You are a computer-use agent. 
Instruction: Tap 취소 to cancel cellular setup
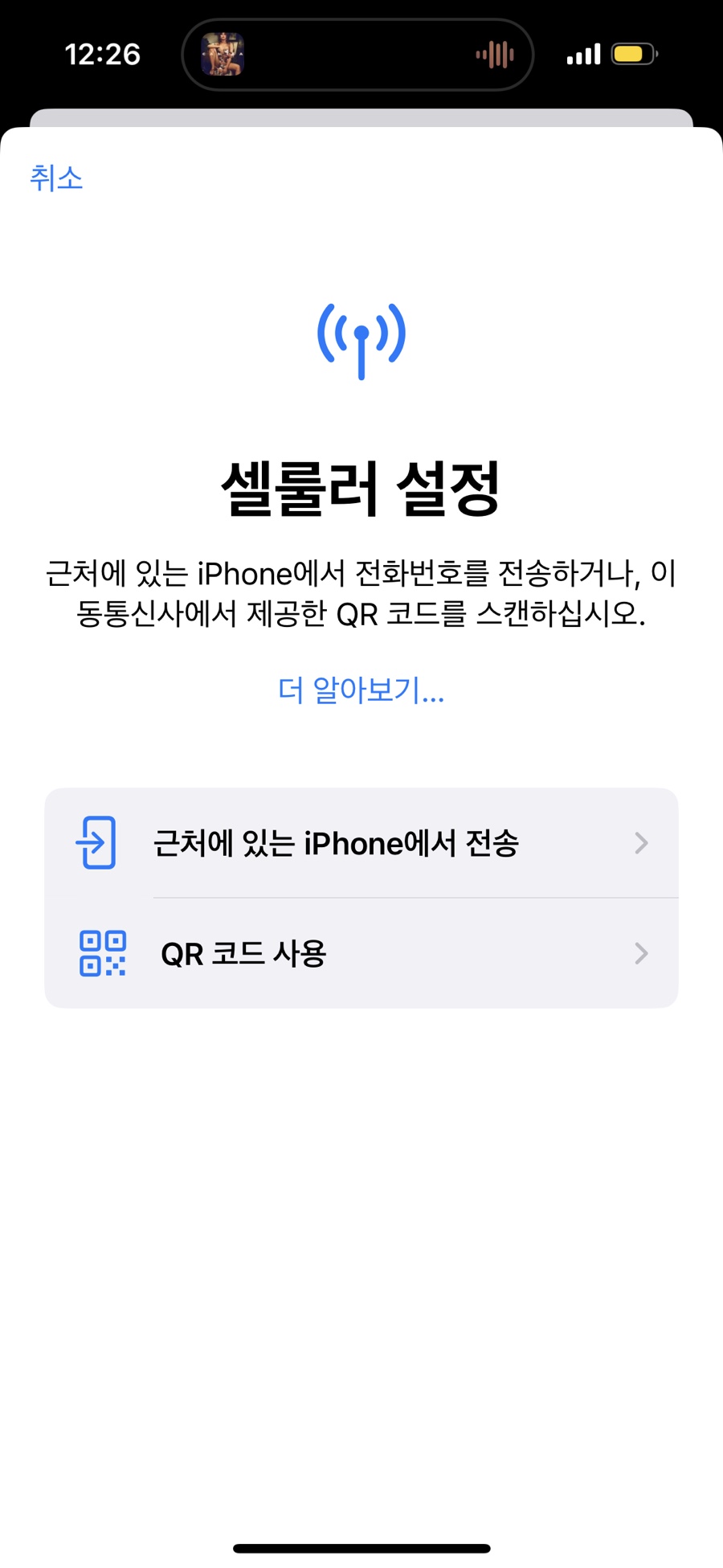(56, 178)
